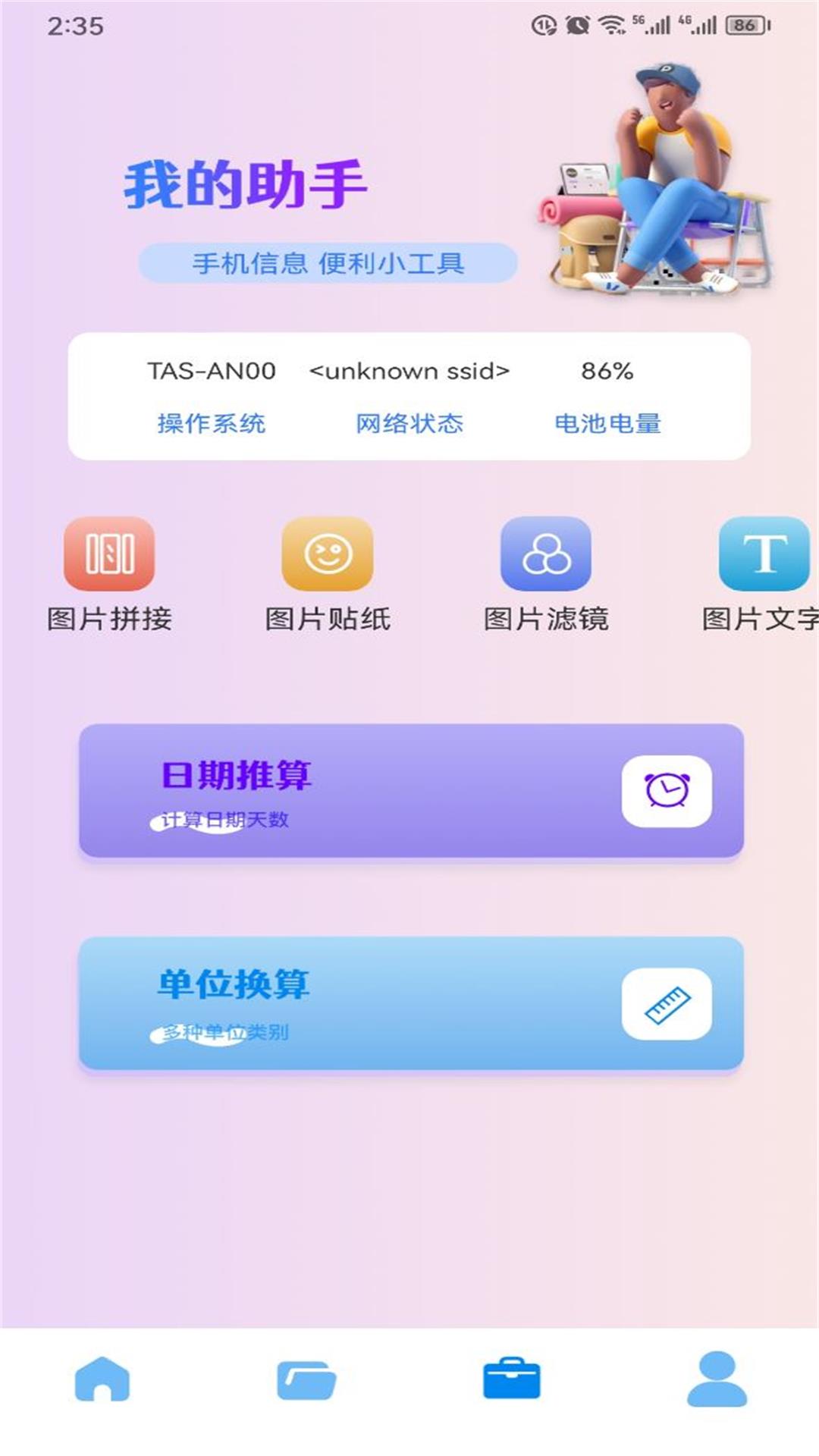The width and height of the screenshot is (819, 1456).
Task: Tap the TAS-AN00 device model label
Action: click(x=209, y=372)
